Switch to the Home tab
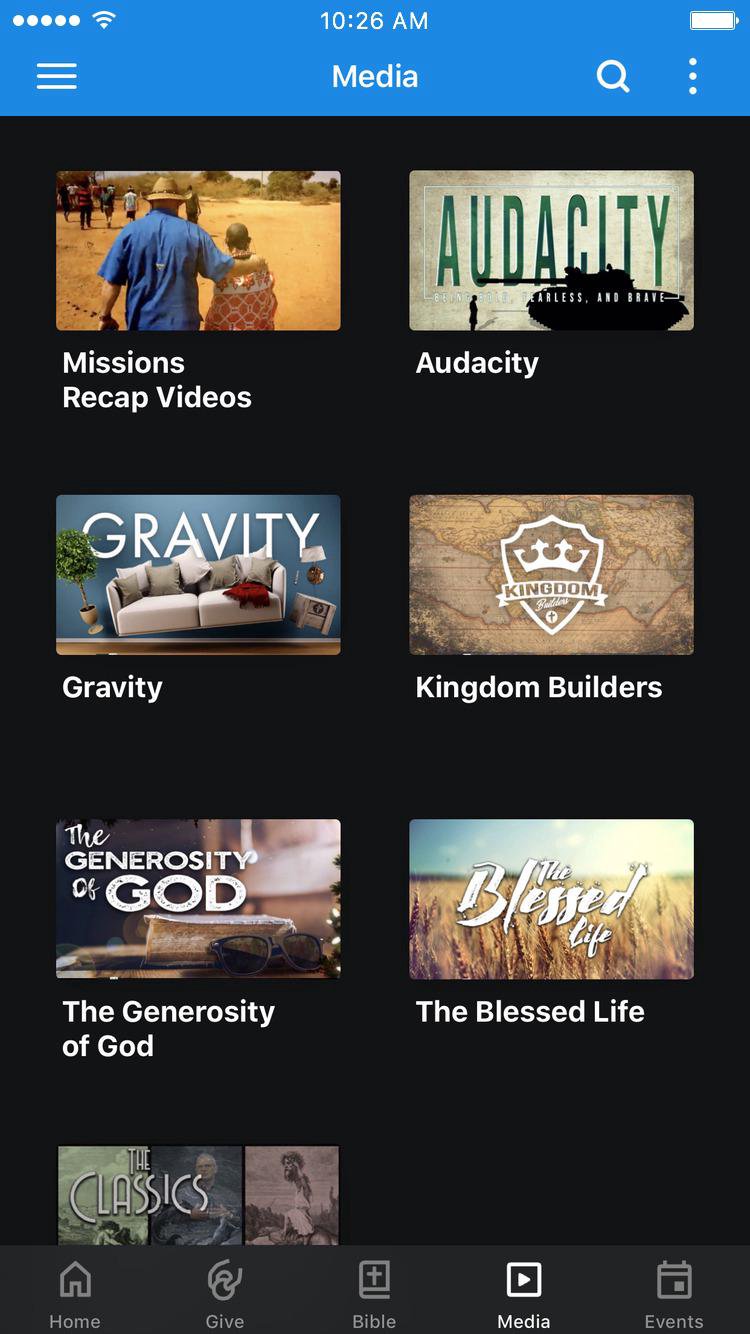This screenshot has width=750, height=1334. click(75, 1292)
